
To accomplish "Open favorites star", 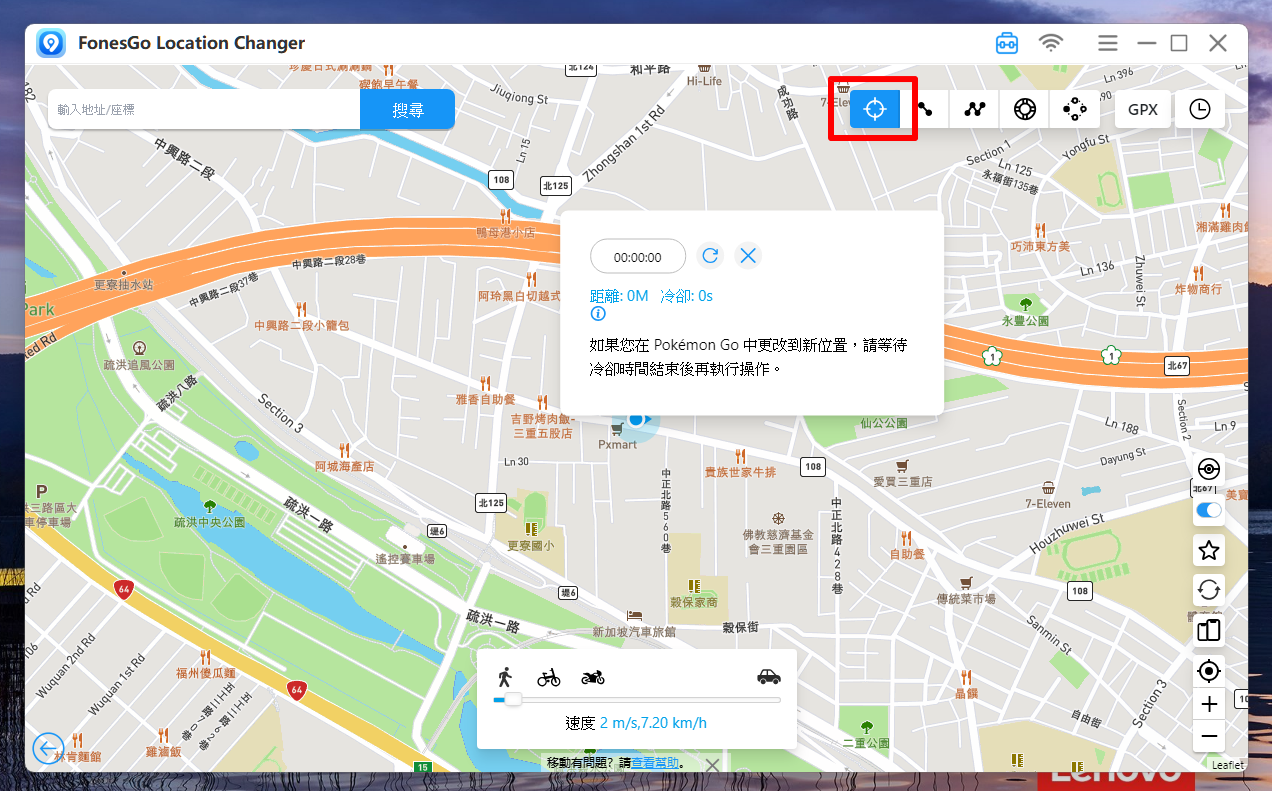I will 1209,550.
